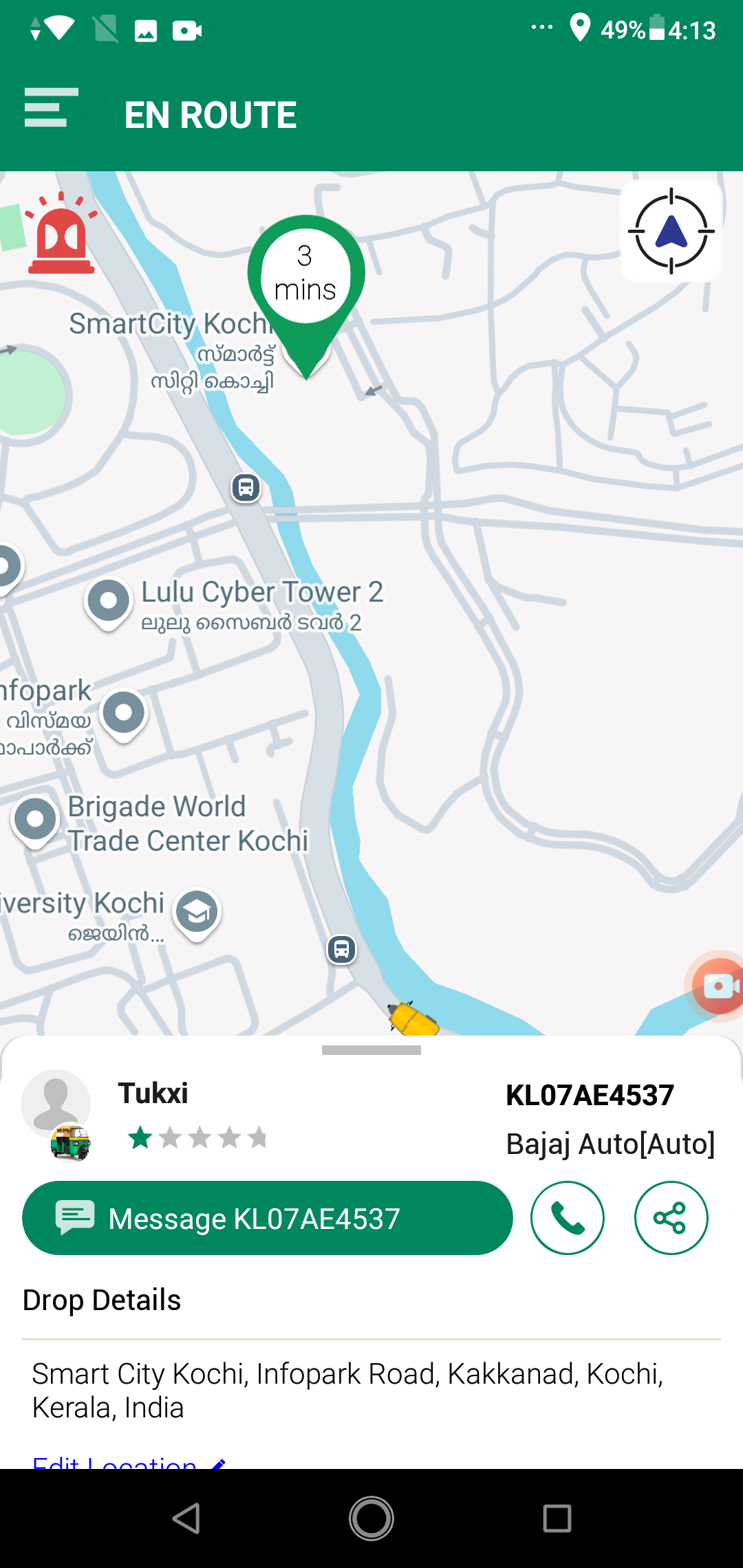743x1568 pixels.
Task: Call the driver via the phone icon
Action: (x=567, y=1218)
